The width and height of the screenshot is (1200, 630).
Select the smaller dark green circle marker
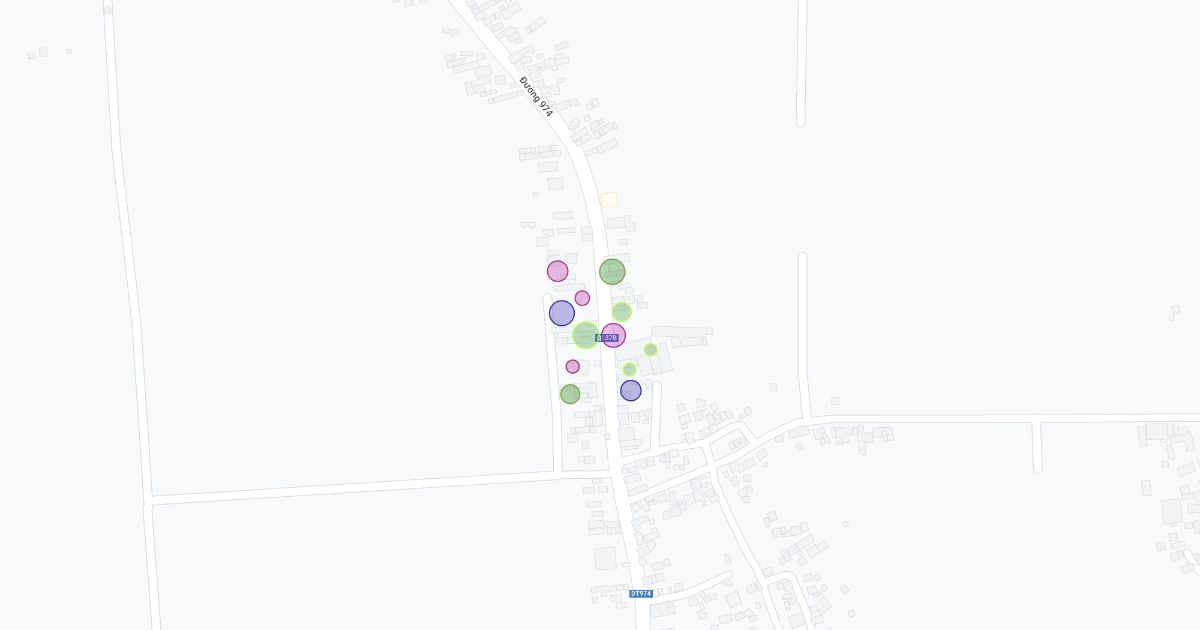570,394
